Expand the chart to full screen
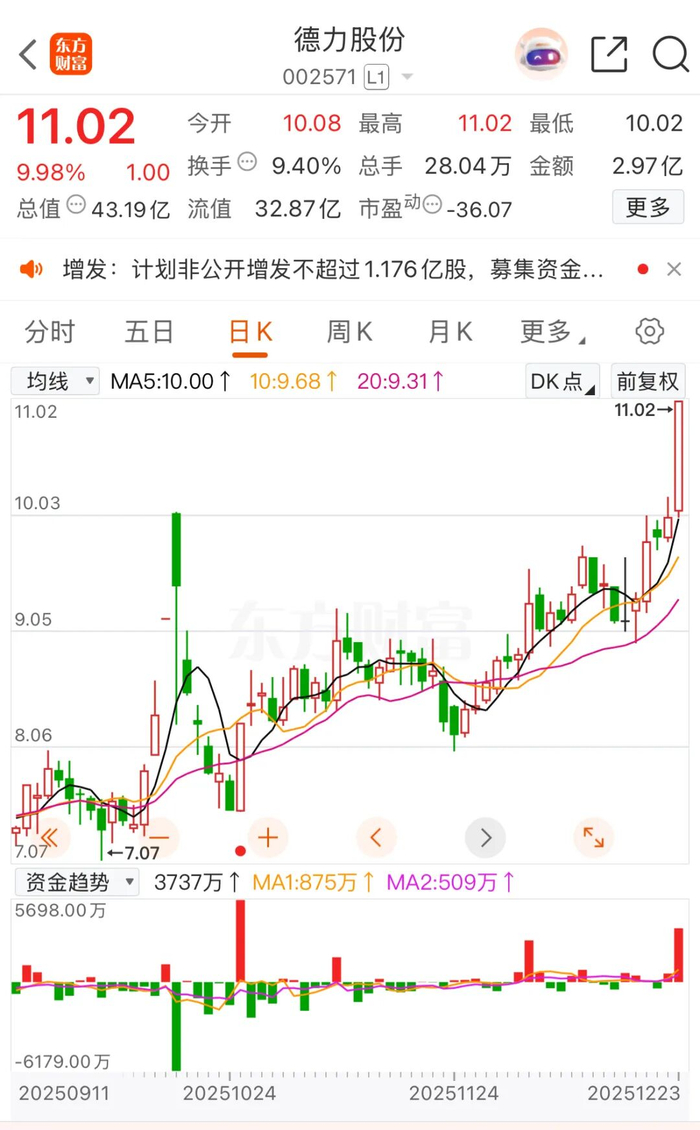 tap(594, 837)
